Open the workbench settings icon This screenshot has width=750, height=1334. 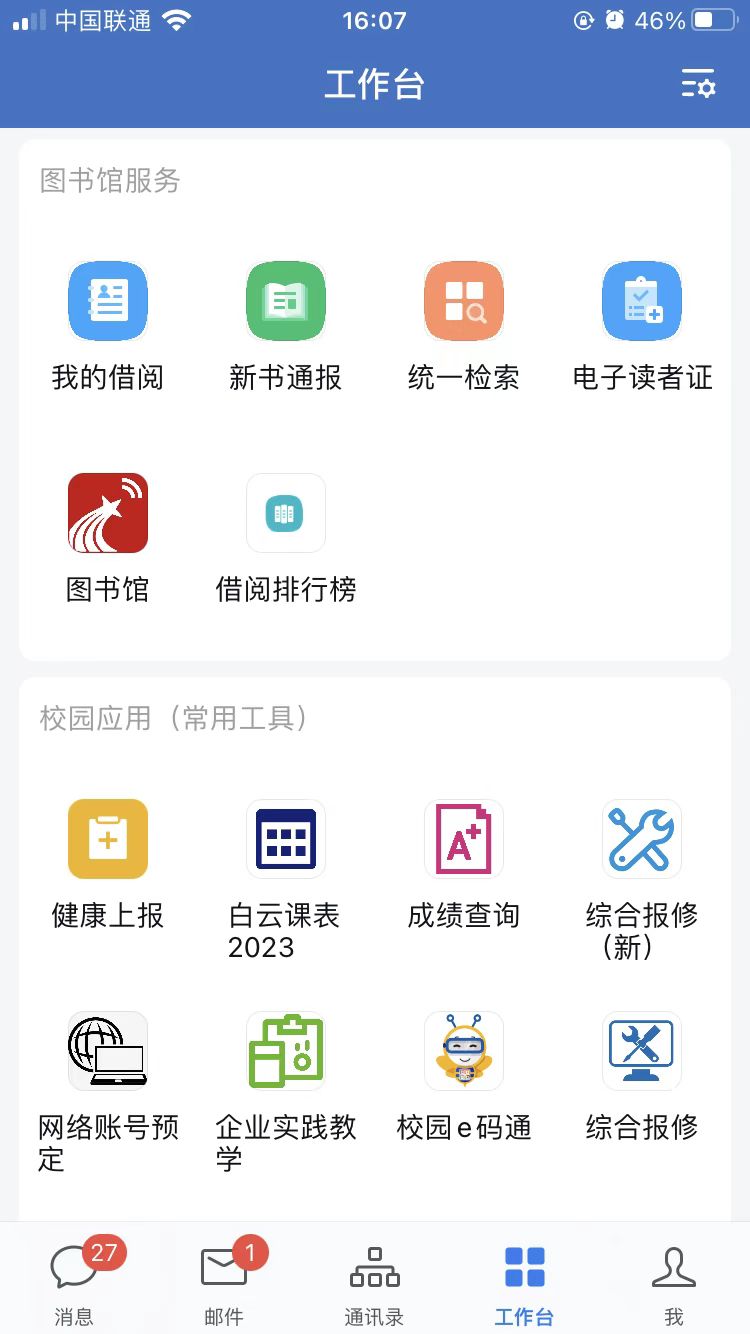click(x=698, y=84)
